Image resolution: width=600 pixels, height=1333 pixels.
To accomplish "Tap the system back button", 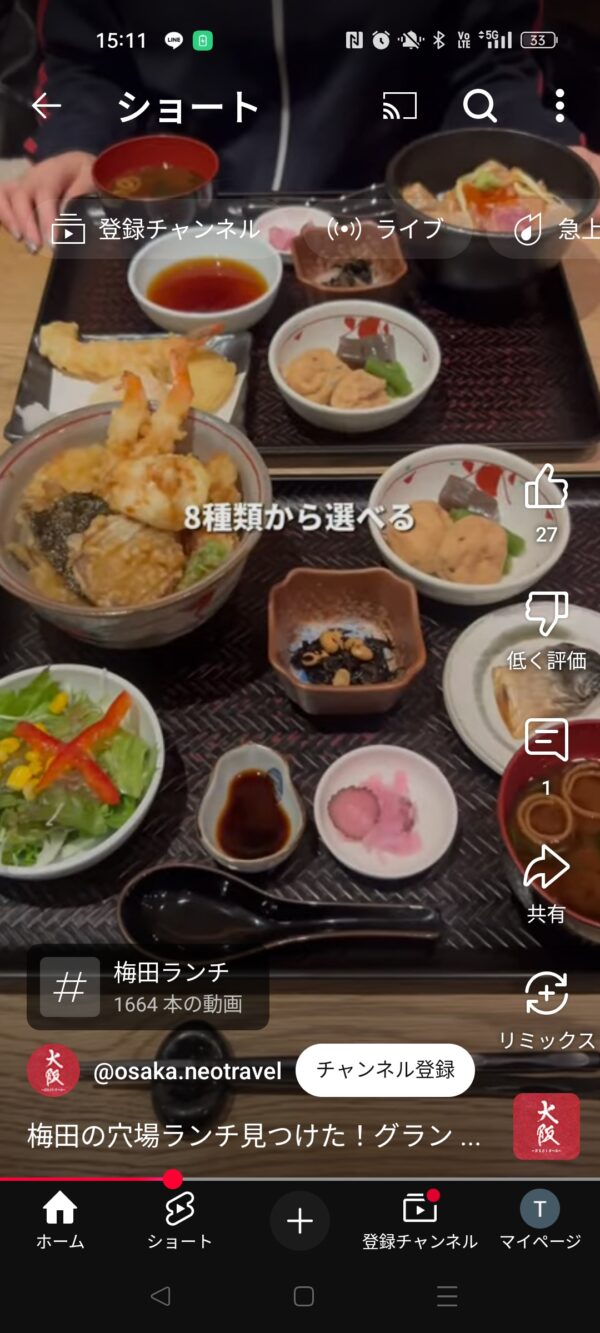I will (x=160, y=1296).
